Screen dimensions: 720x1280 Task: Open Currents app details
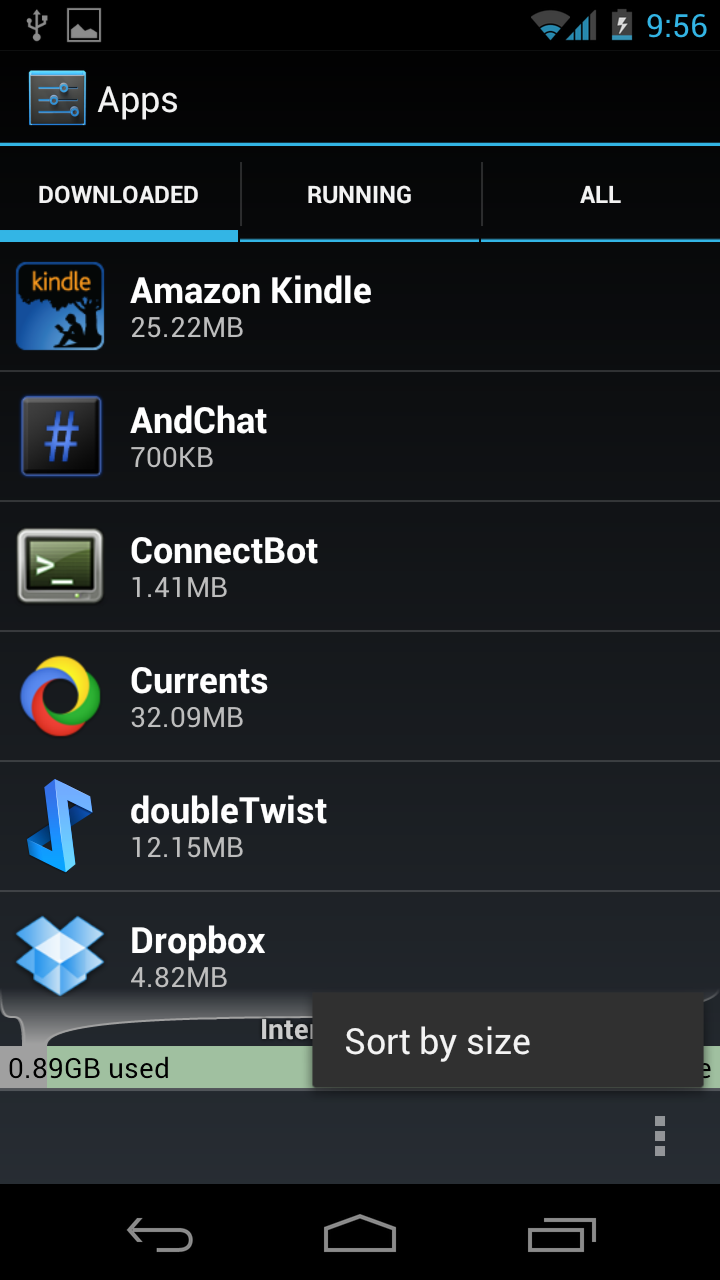tap(360, 697)
